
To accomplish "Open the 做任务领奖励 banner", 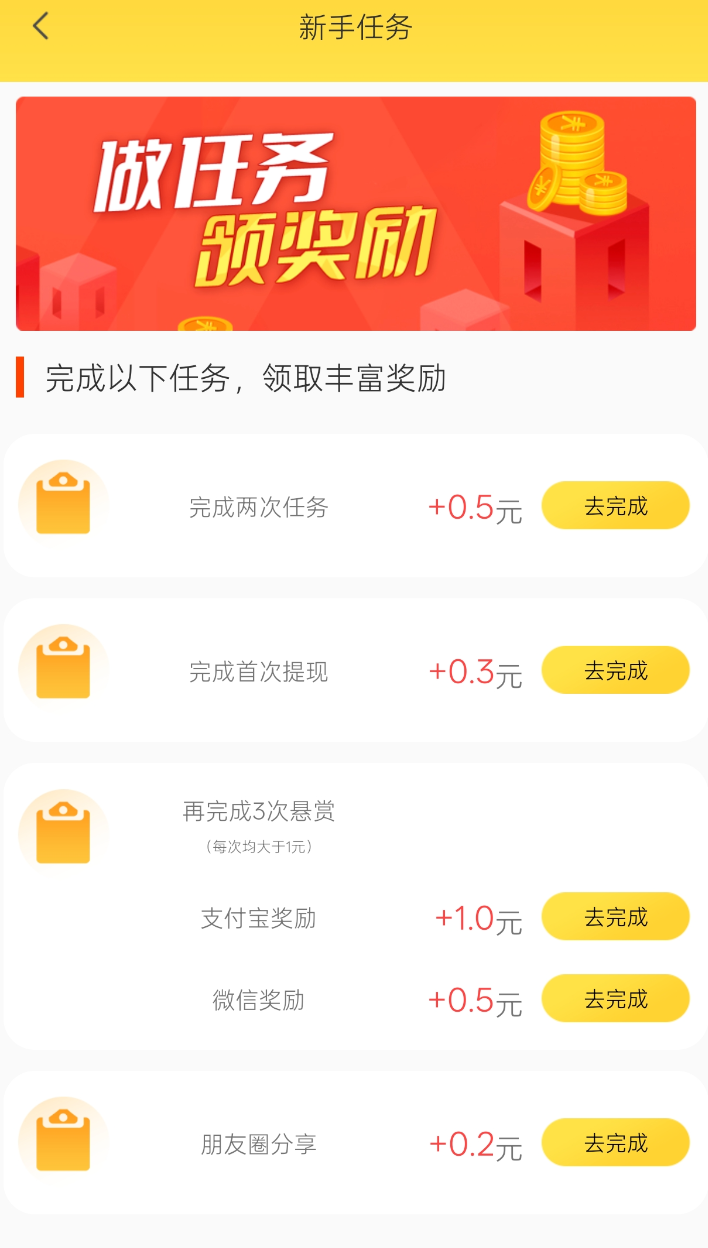I will [x=355, y=213].
